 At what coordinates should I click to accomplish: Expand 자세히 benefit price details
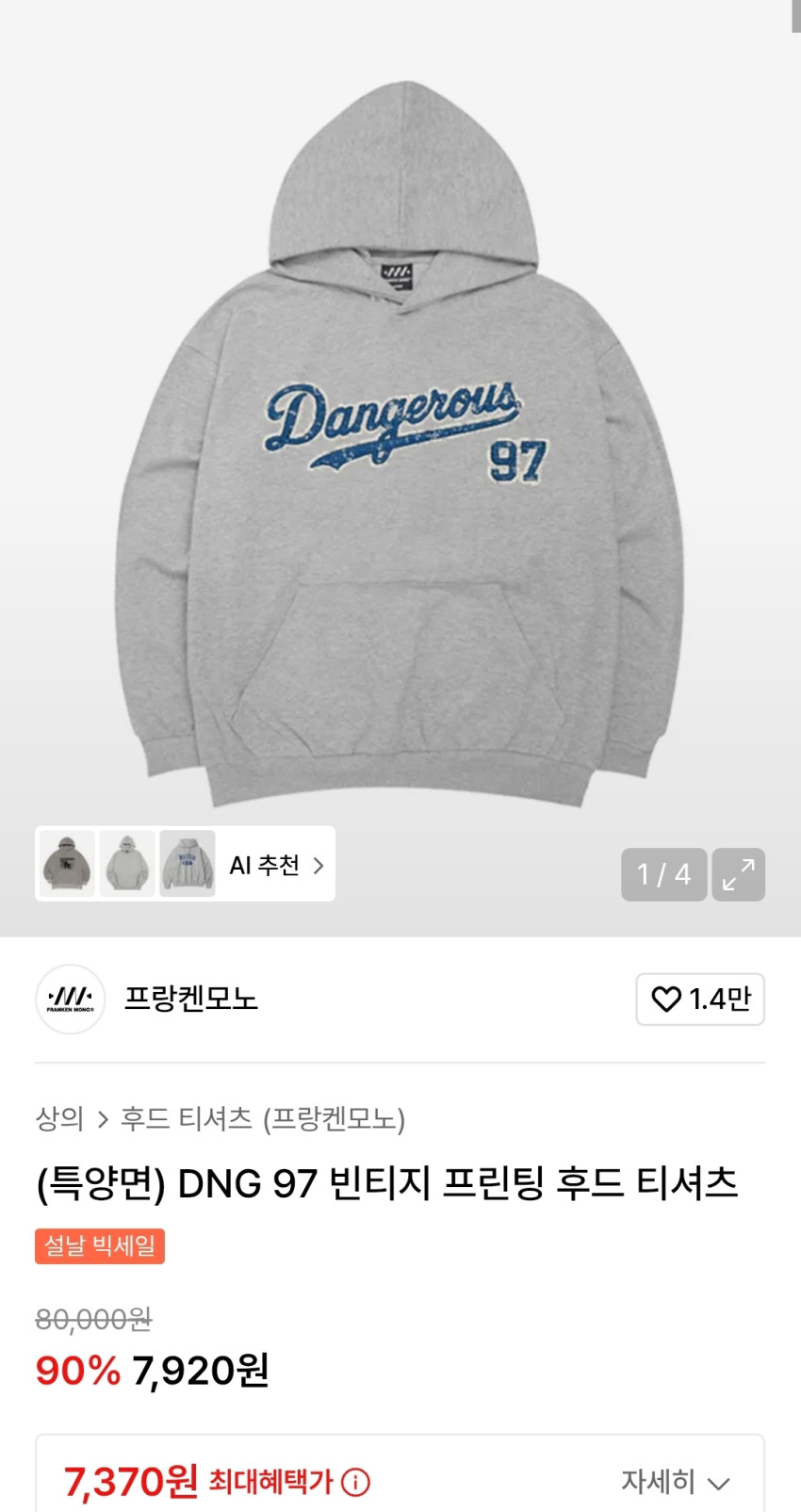tap(675, 1482)
